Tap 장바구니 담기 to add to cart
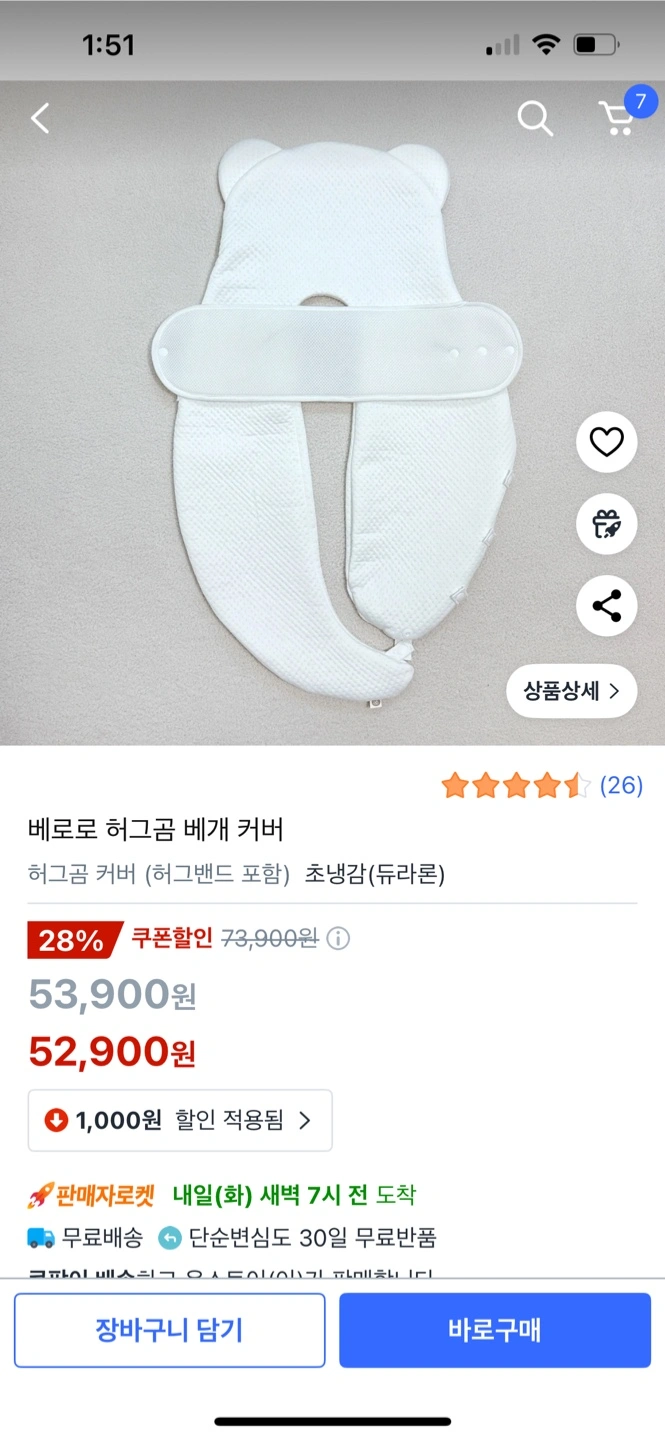Image resolution: width=665 pixels, height=1440 pixels. coord(169,1330)
